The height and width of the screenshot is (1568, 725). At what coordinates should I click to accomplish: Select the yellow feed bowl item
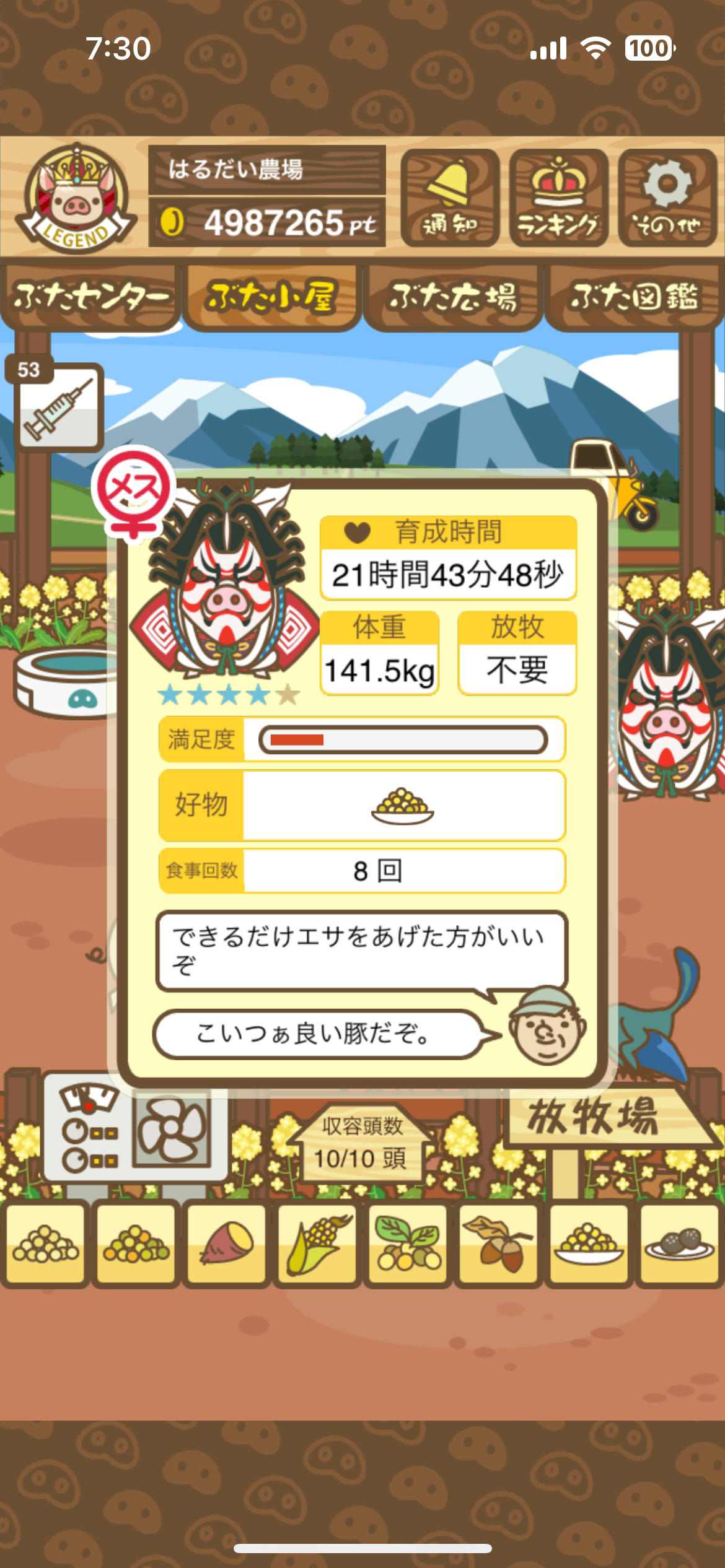tap(589, 1243)
